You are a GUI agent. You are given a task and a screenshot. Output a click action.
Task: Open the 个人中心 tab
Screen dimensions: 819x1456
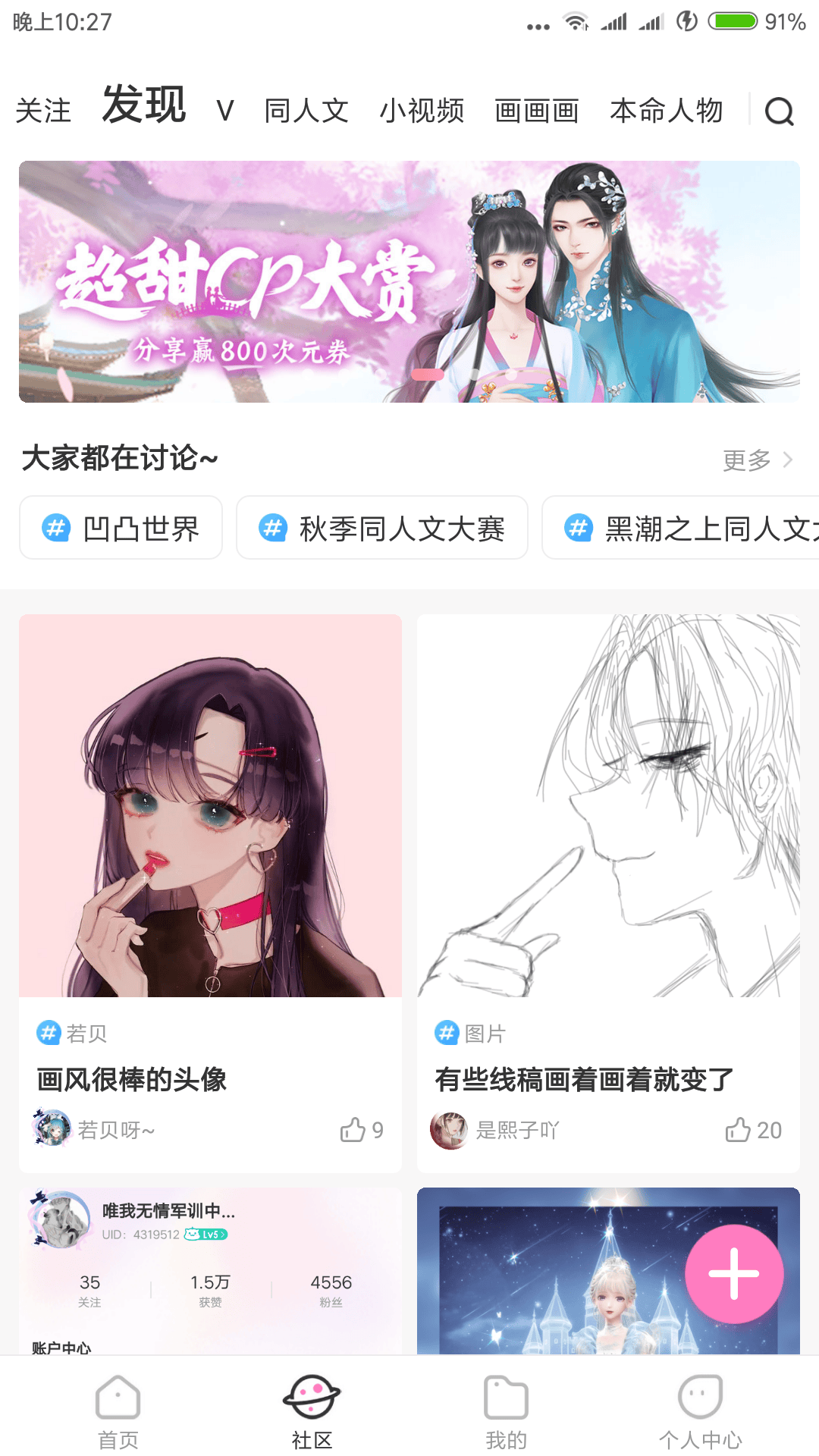point(700,1410)
